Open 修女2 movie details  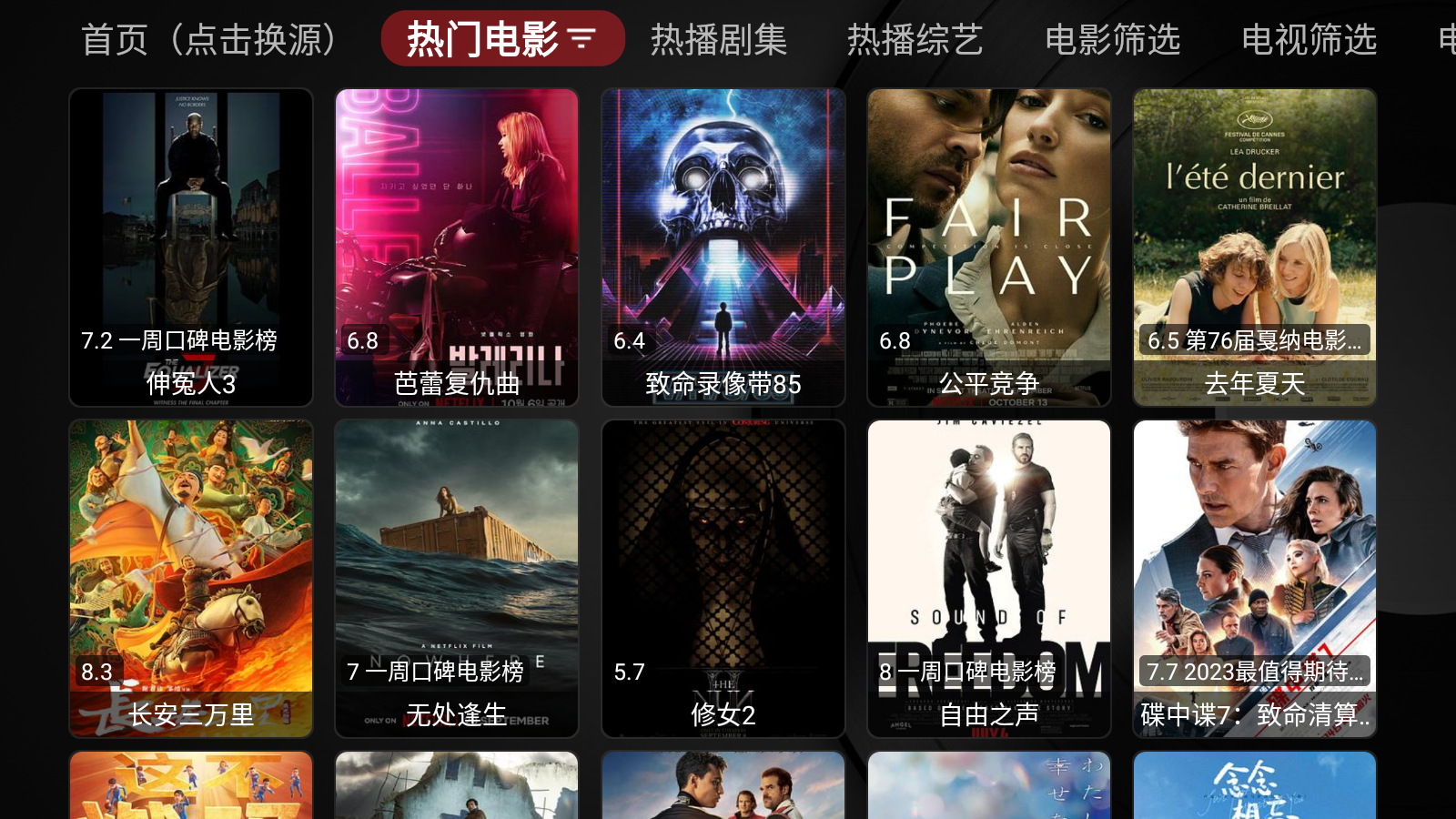click(x=723, y=578)
